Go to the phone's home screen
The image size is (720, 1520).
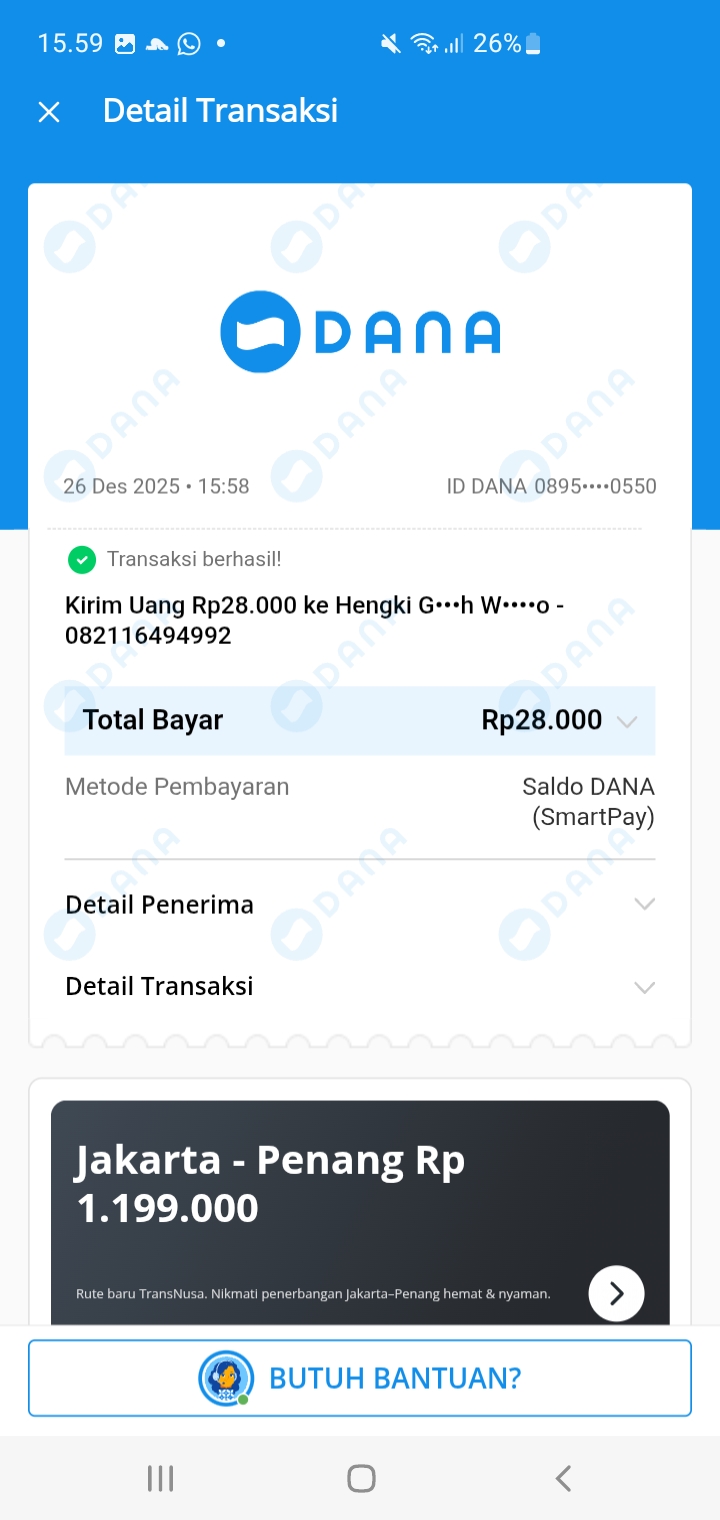click(361, 1478)
